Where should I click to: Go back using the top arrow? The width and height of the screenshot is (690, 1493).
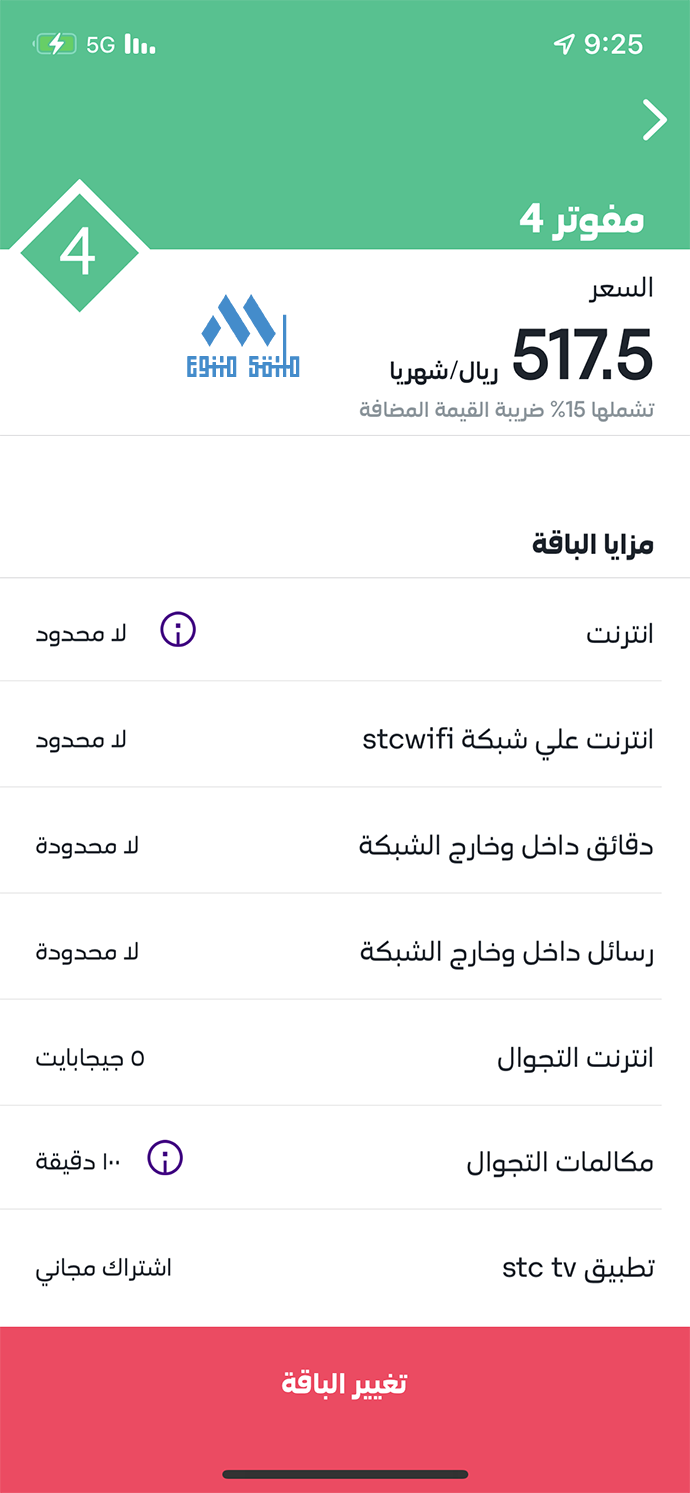click(x=655, y=120)
